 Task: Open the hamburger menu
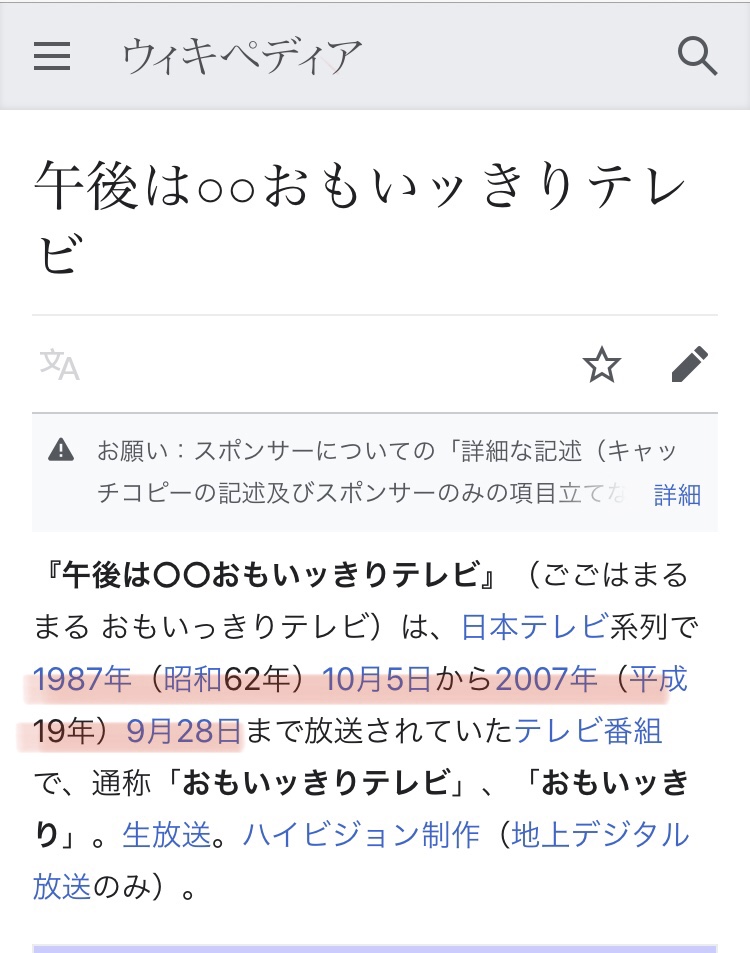click(x=52, y=55)
